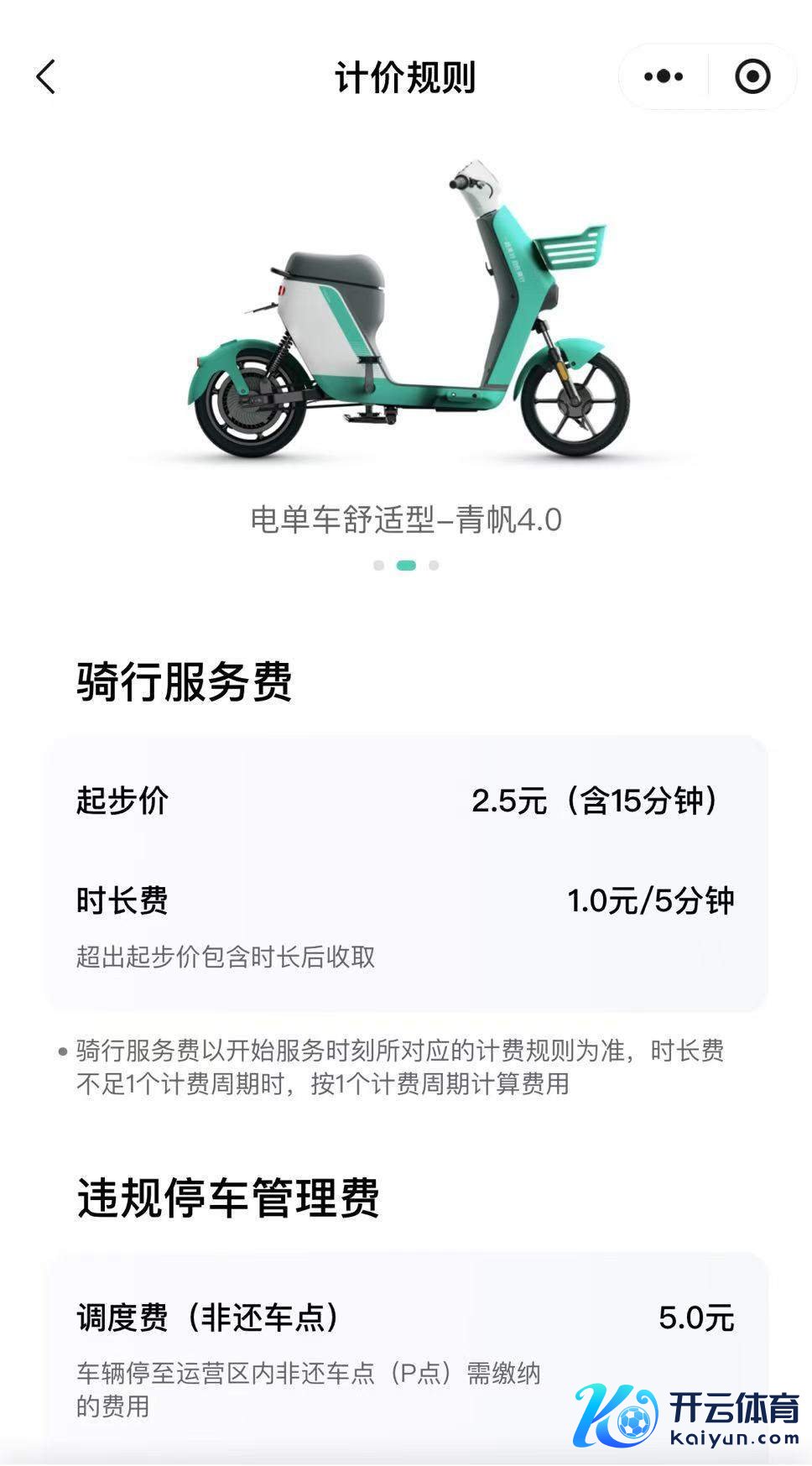The height and width of the screenshot is (1466, 812).
Task: Jump to the third vehicle page dot
Action: coord(434,566)
